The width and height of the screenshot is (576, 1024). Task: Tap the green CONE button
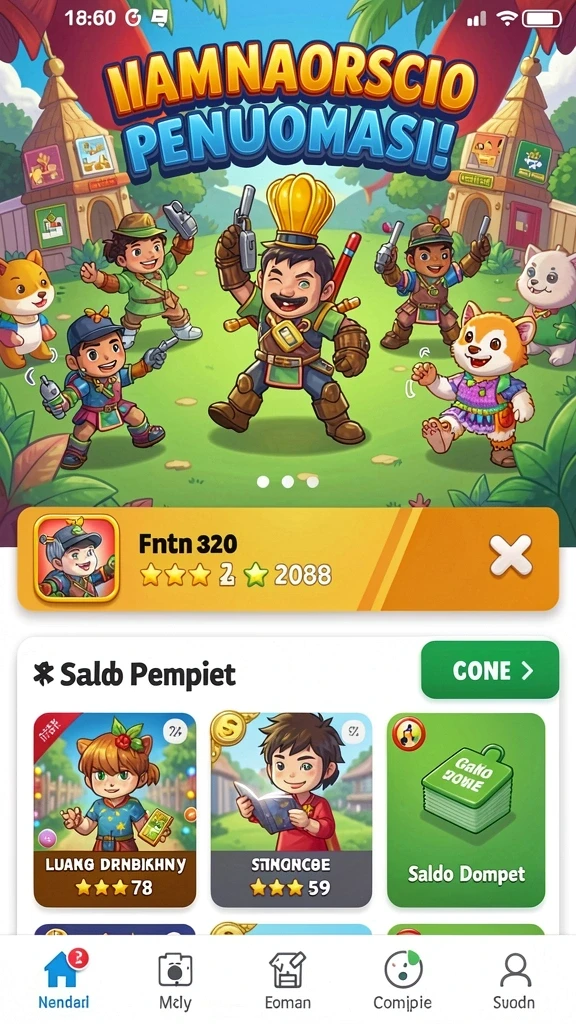[490, 670]
